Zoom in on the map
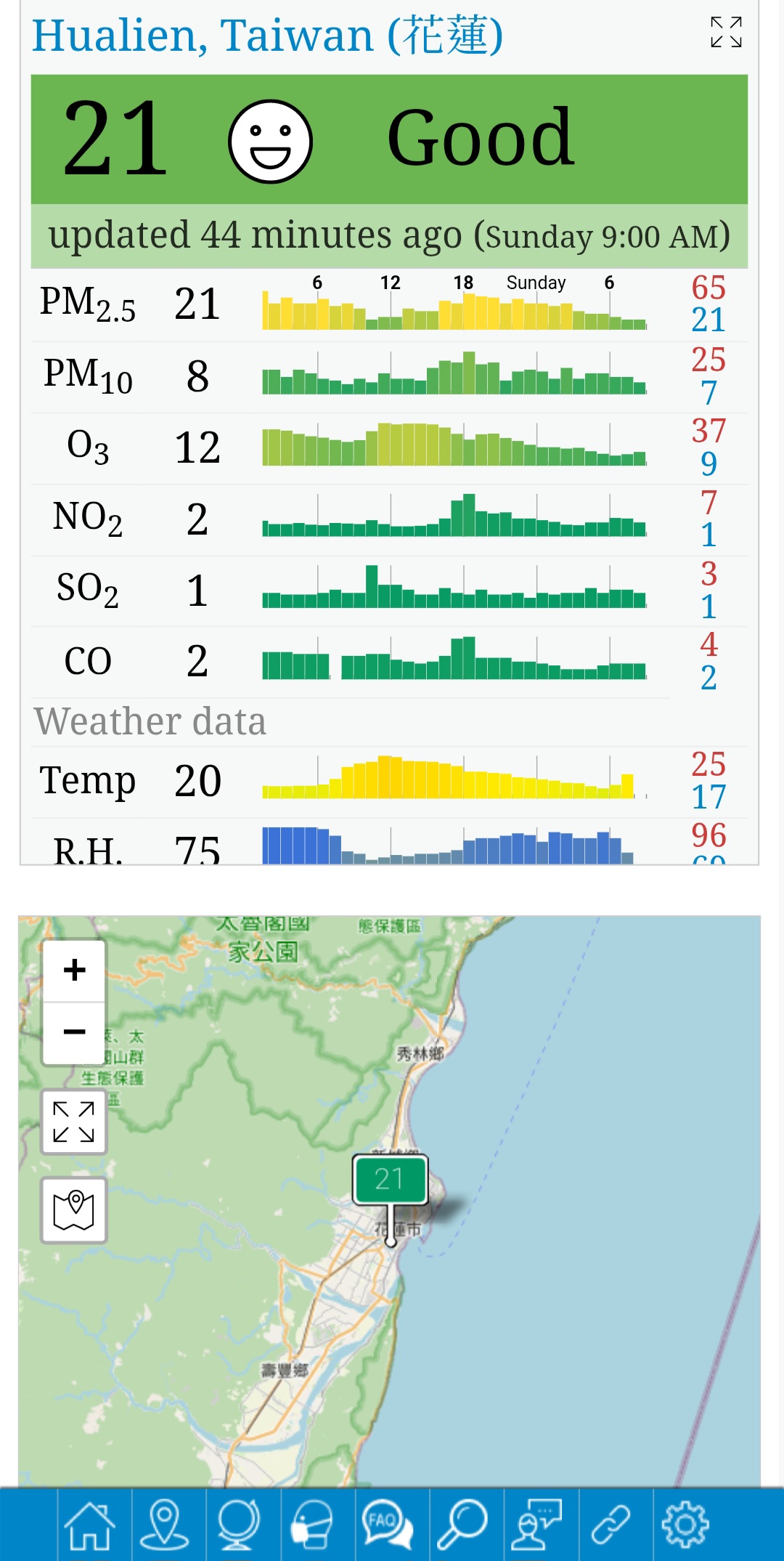 [x=74, y=970]
